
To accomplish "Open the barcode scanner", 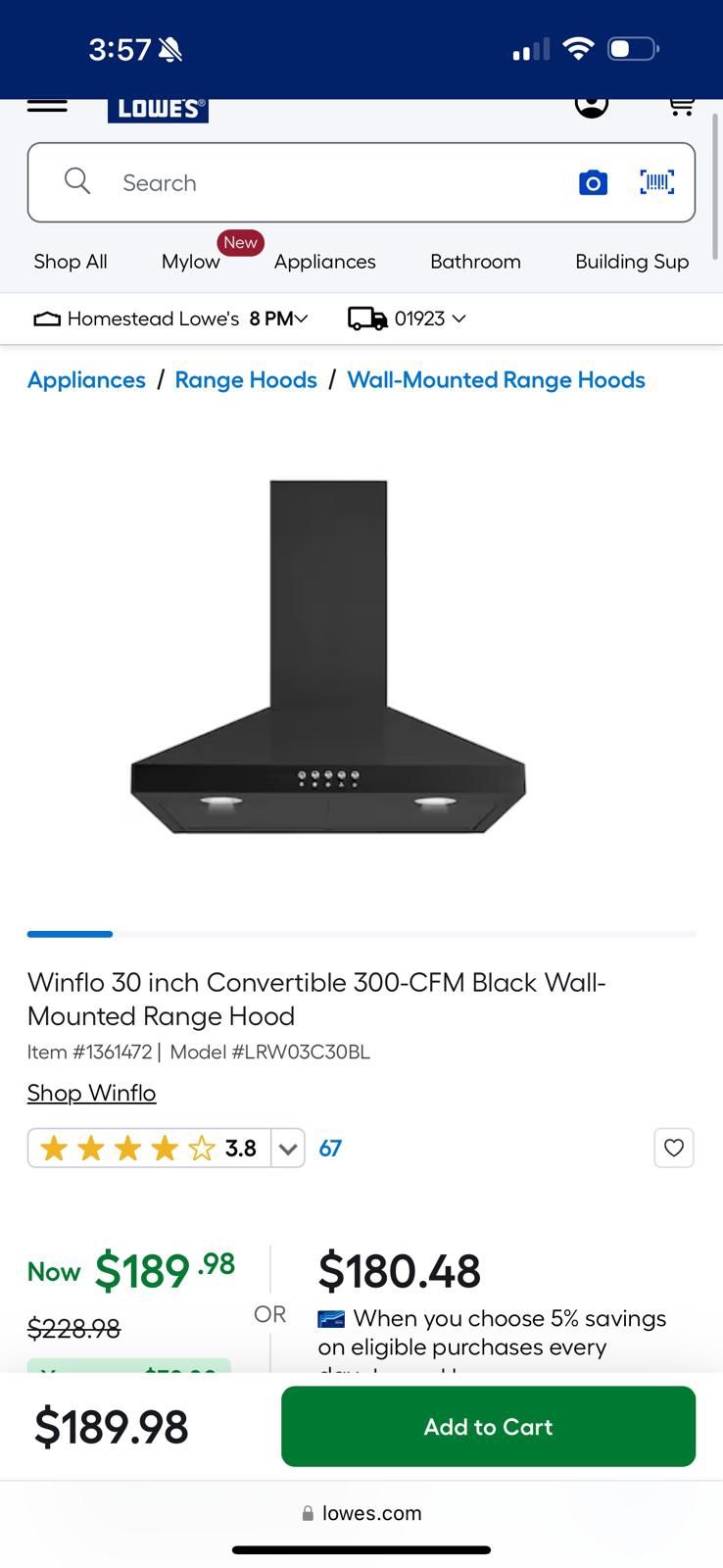I will pos(656,182).
